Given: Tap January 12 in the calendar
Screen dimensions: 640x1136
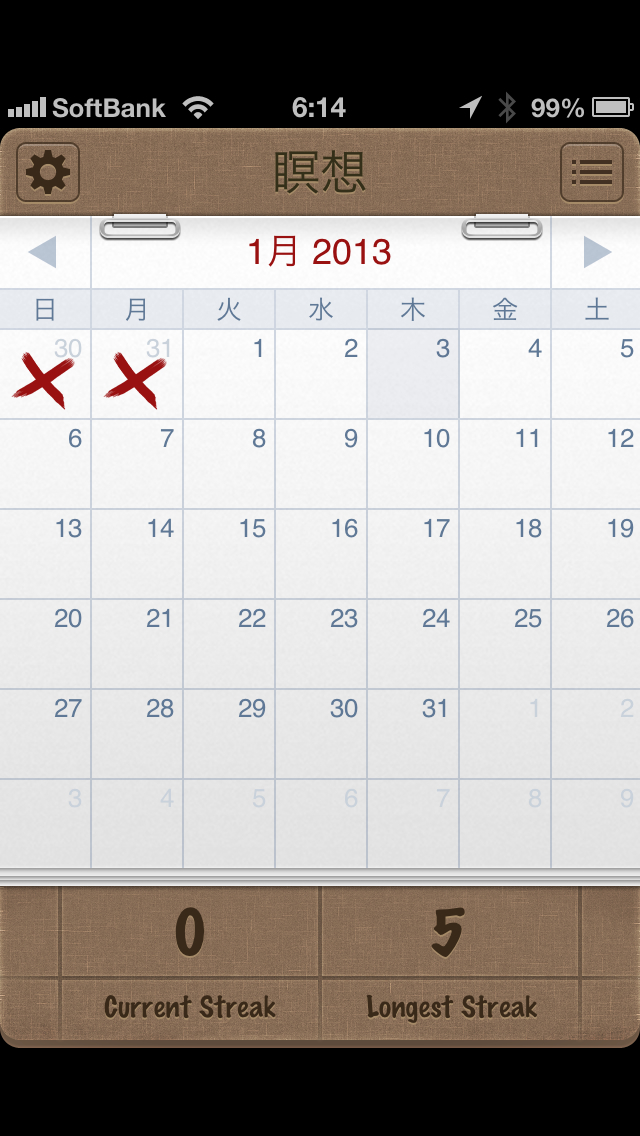Looking at the screenshot, I should (597, 464).
